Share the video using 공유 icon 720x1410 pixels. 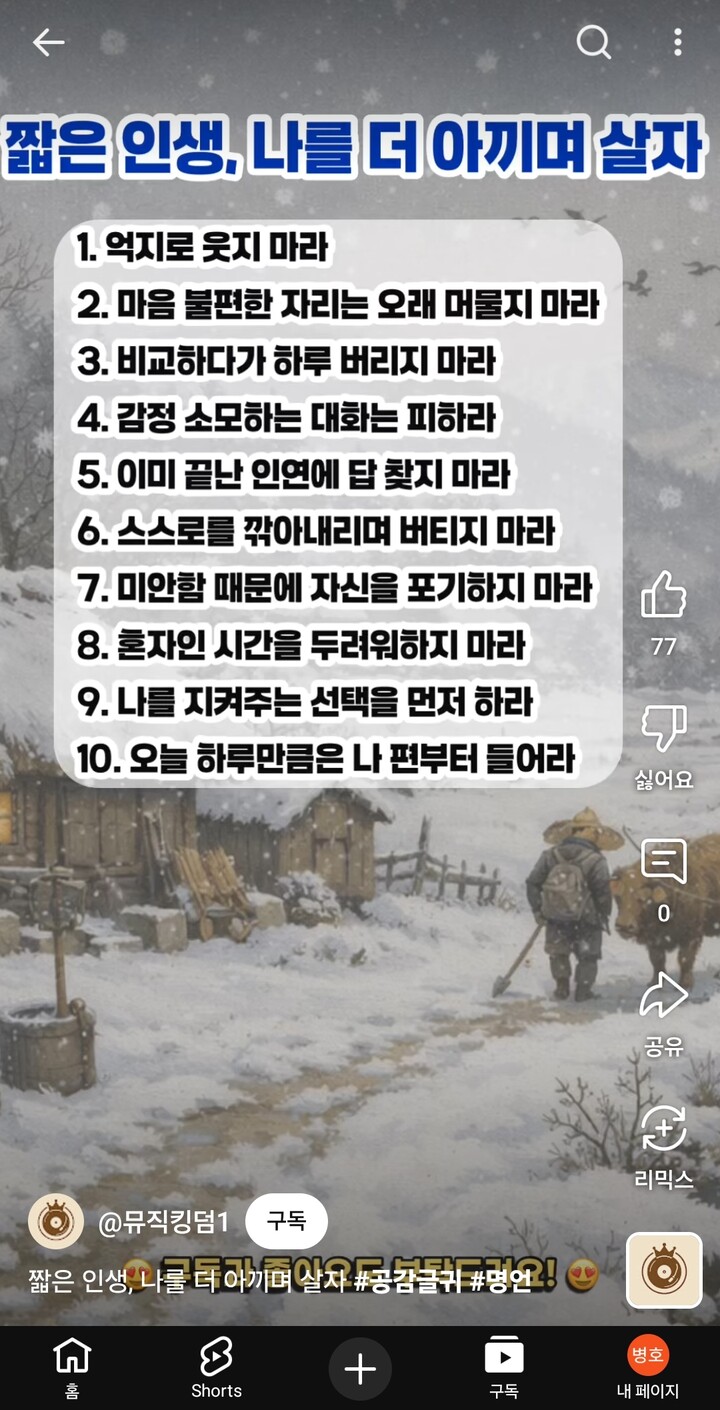[663, 995]
